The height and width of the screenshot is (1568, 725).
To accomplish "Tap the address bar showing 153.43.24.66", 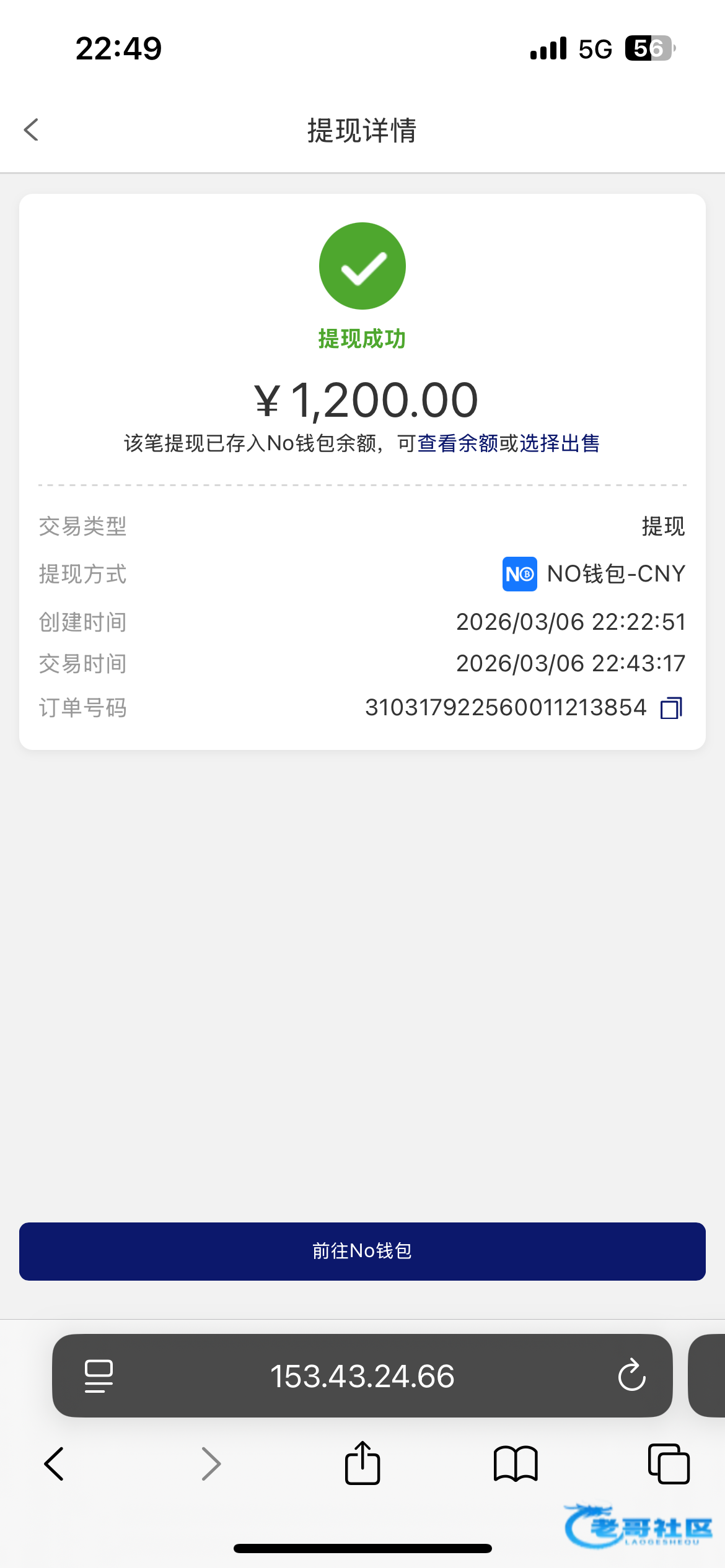I will coord(362,1376).
